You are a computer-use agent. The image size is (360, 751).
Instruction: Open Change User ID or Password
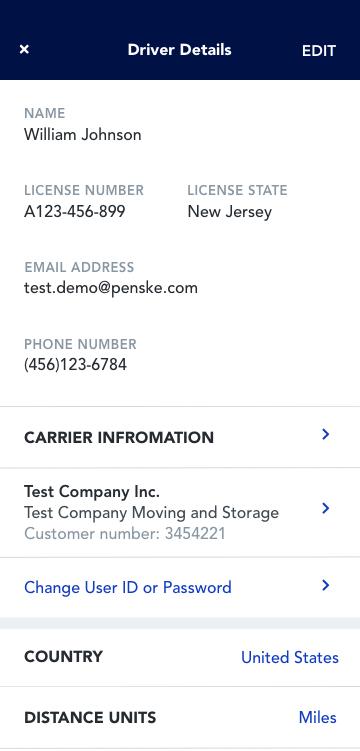point(180,587)
